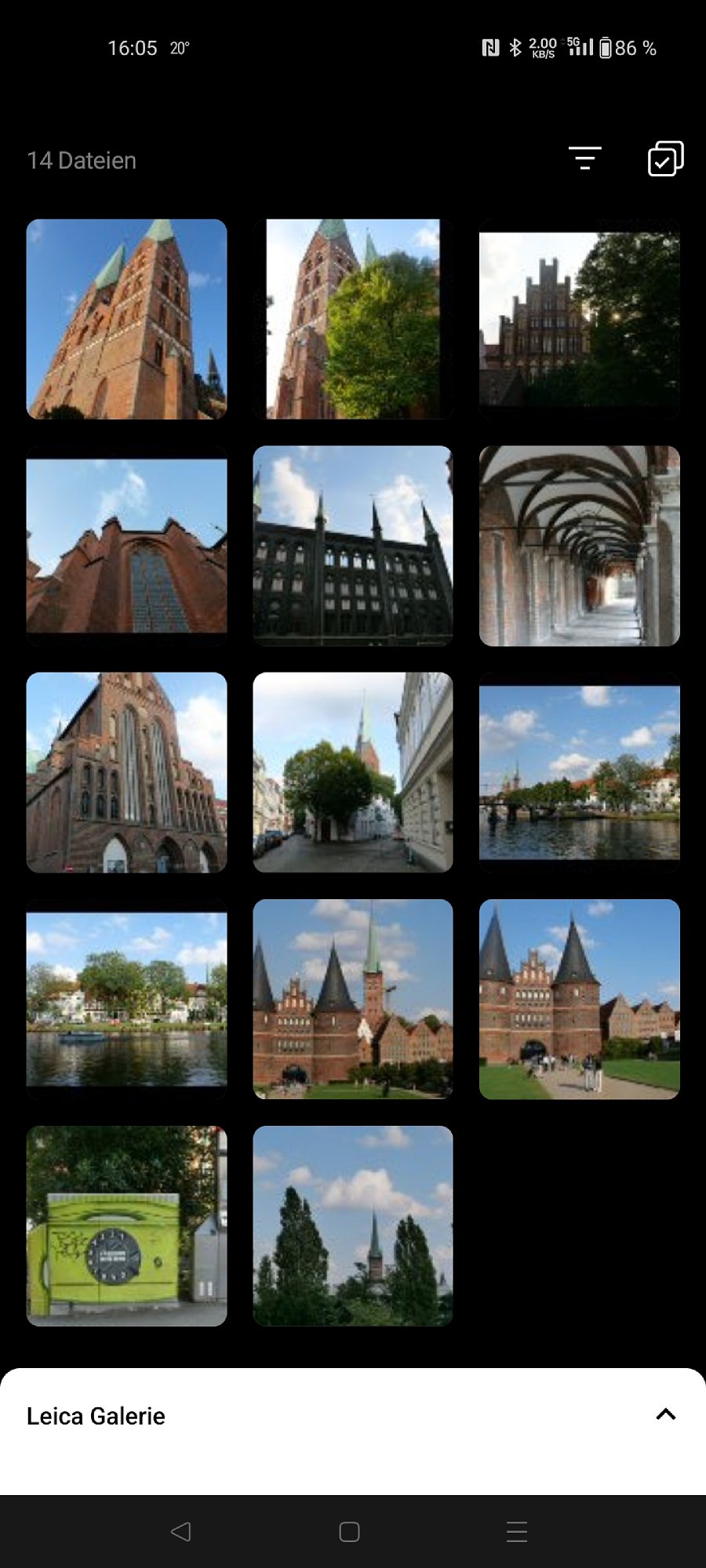Enable multi-select mode for files
Image resolution: width=706 pixels, height=1568 pixels.
(665, 158)
